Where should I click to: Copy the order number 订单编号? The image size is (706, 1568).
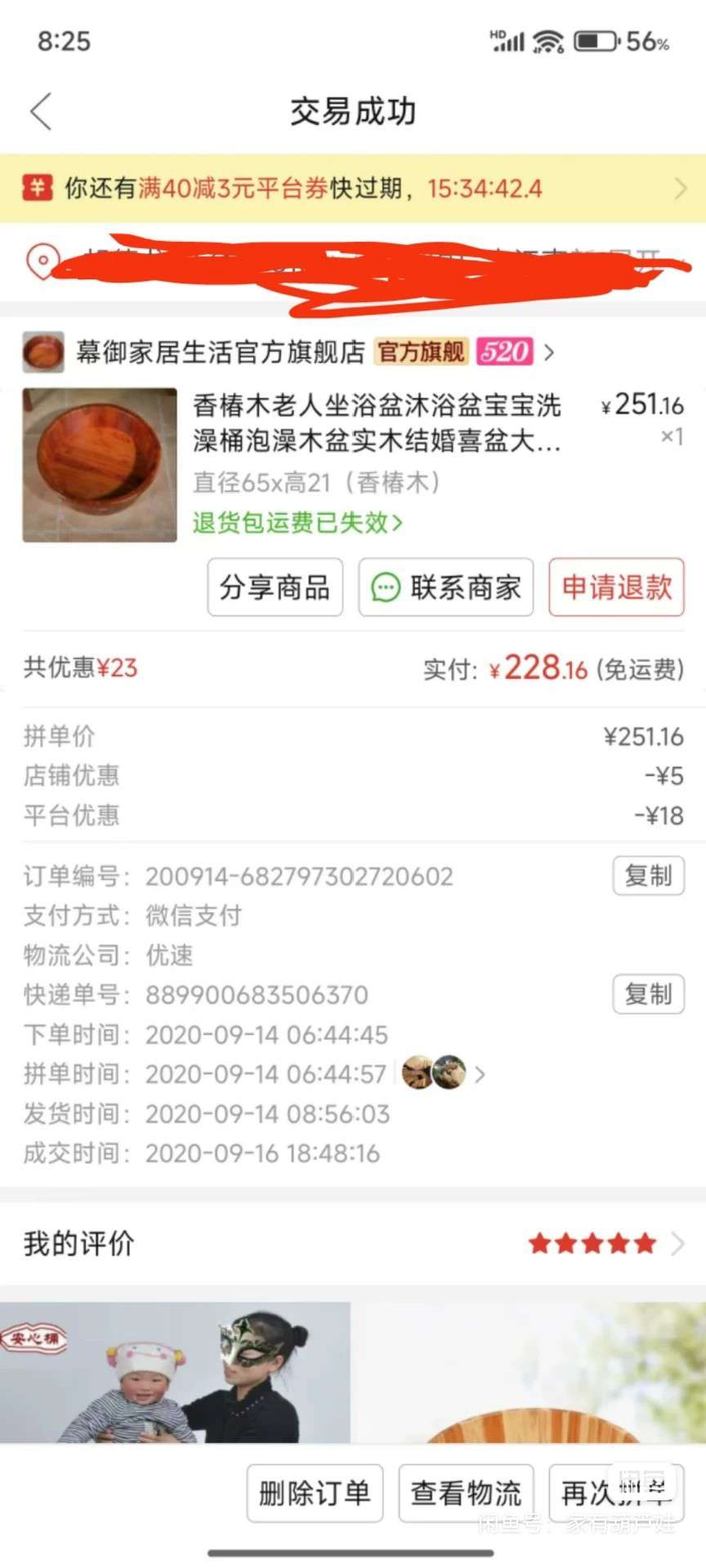pos(649,875)
